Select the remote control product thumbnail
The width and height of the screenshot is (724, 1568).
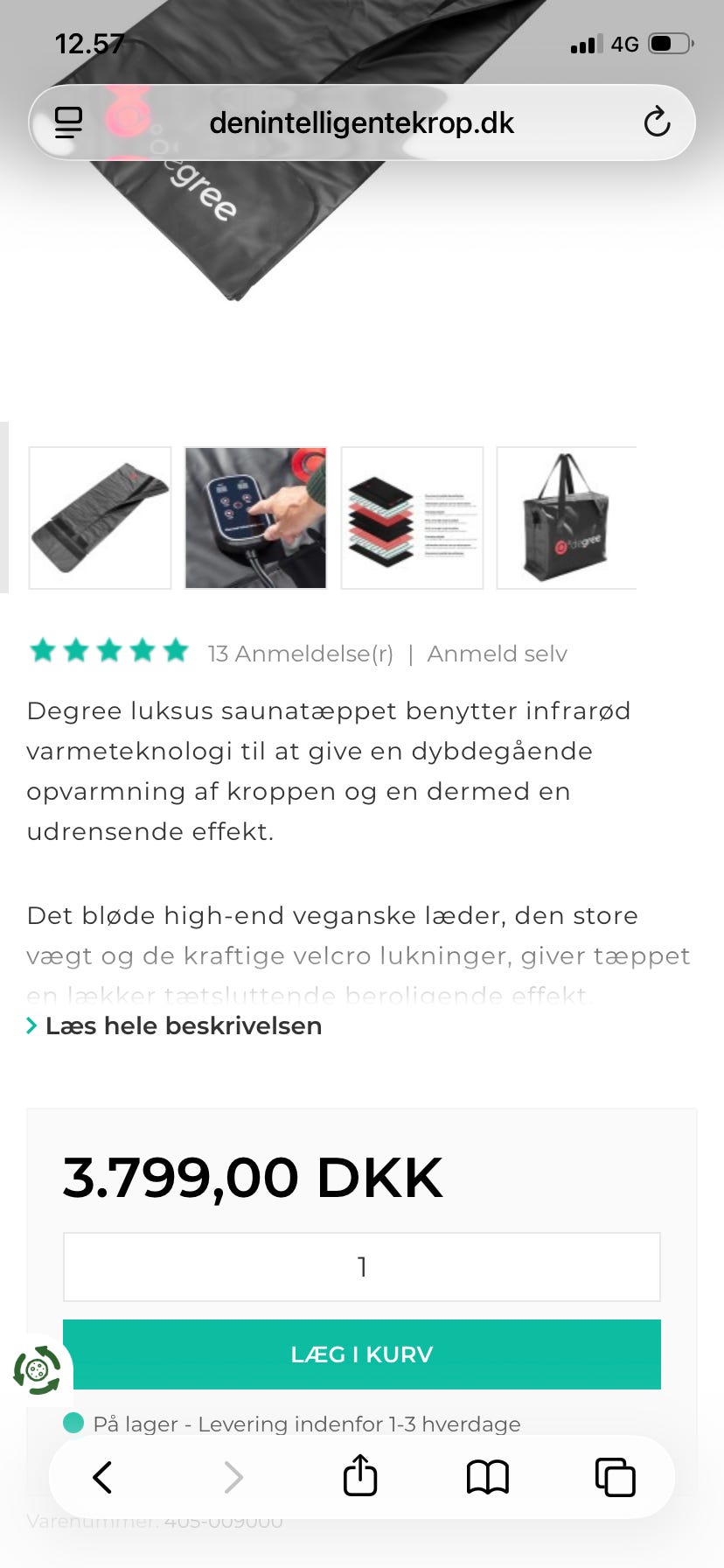point(254,517)
